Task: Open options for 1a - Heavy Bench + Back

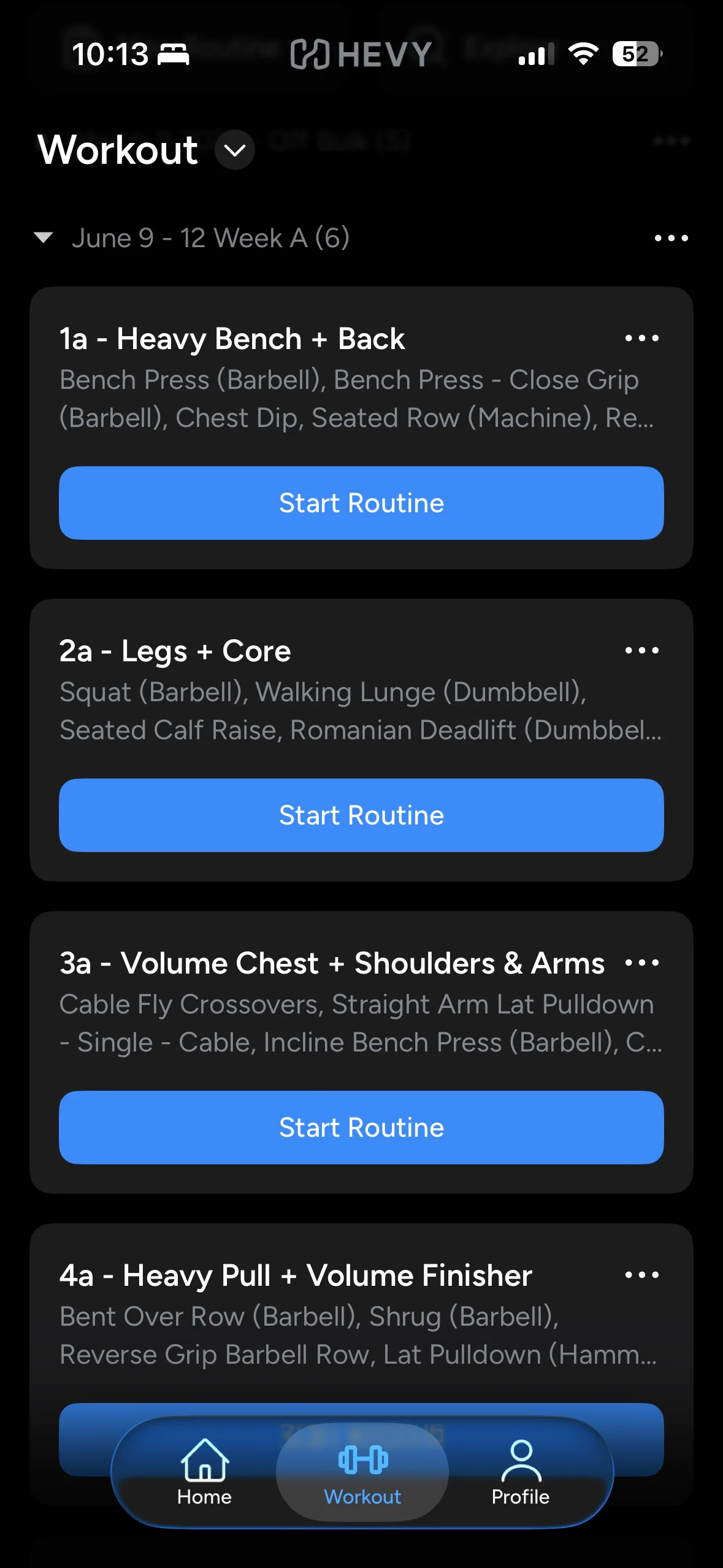Action: pyautogui.click(x=641, y=338)
